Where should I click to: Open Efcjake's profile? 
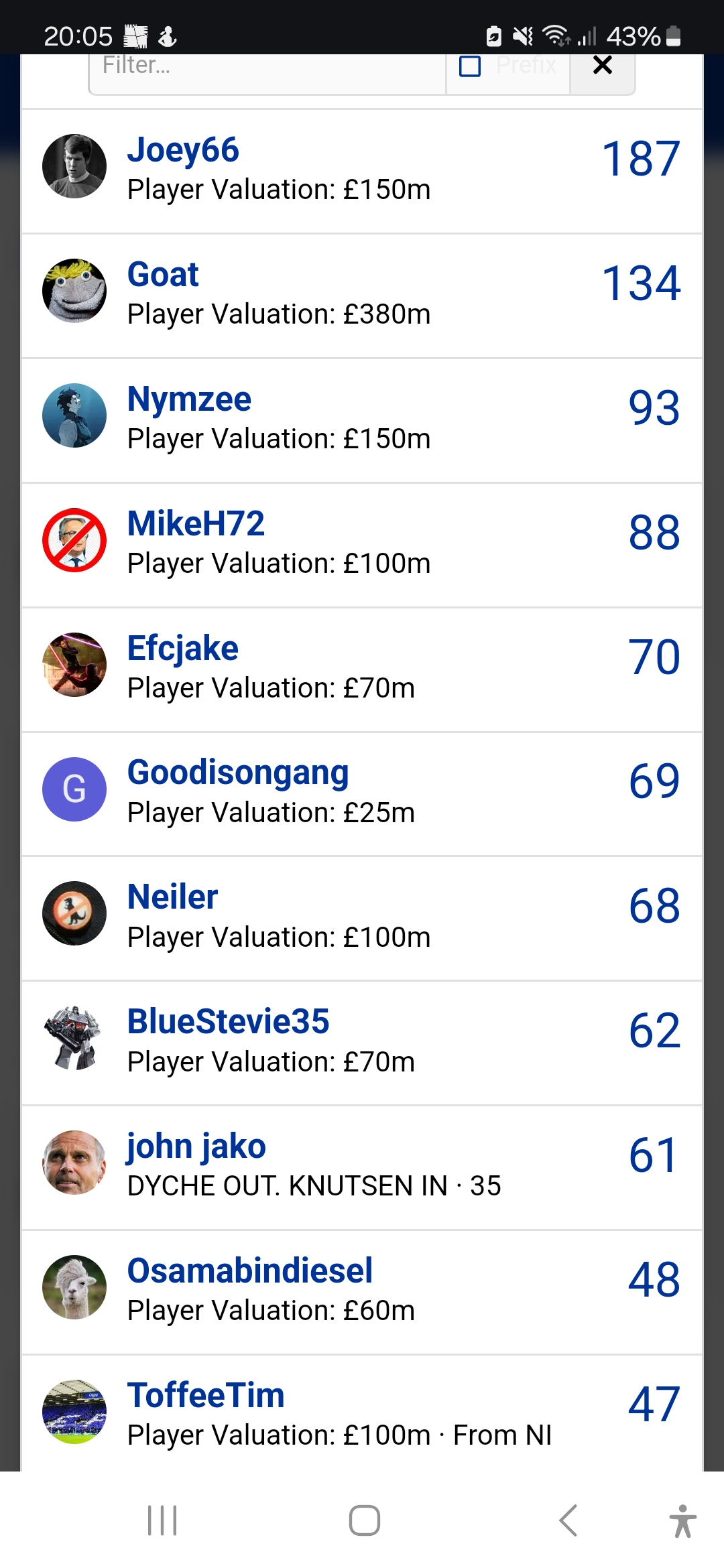click(183, 649)
